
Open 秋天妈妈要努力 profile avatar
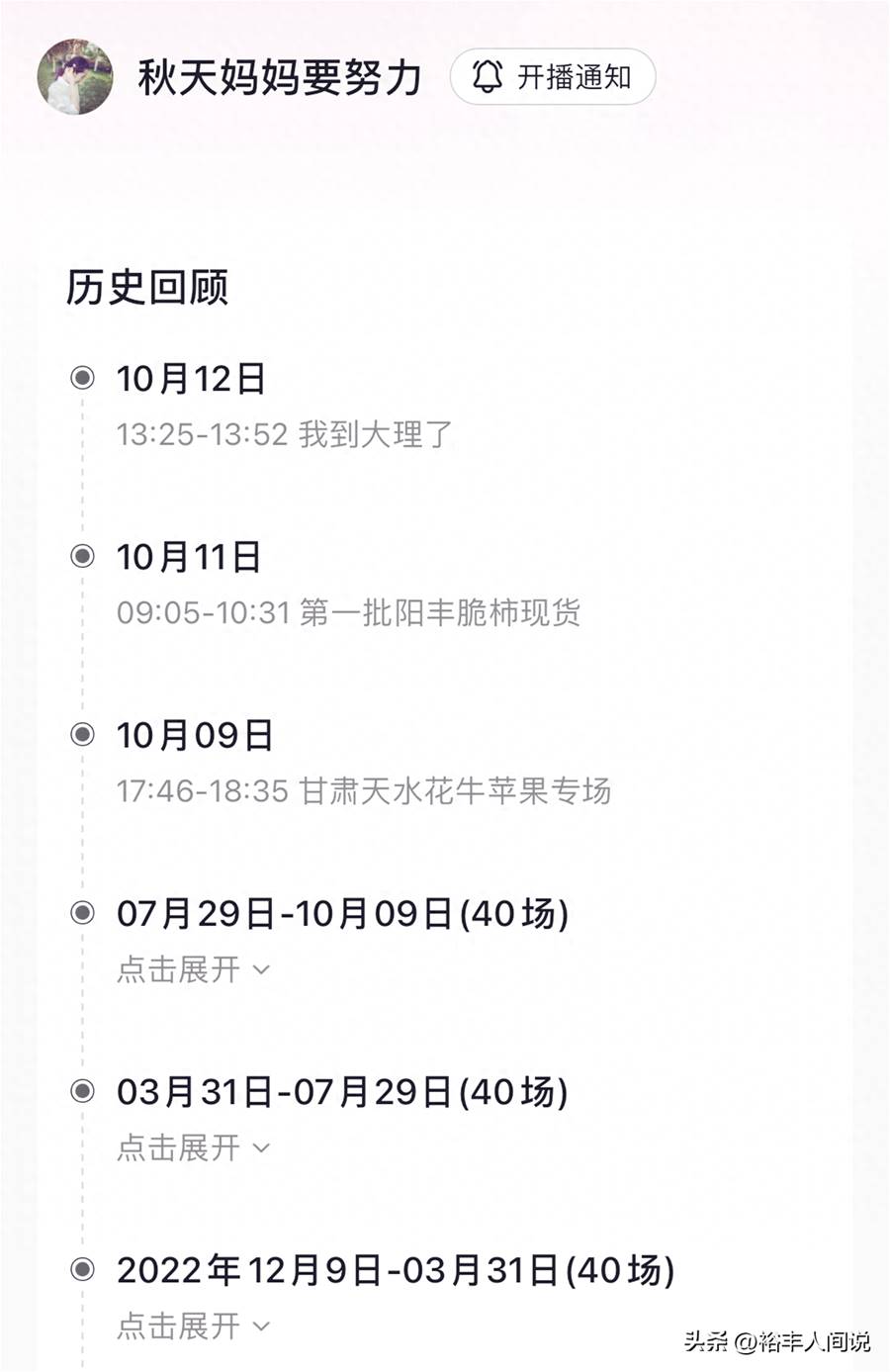75,77
